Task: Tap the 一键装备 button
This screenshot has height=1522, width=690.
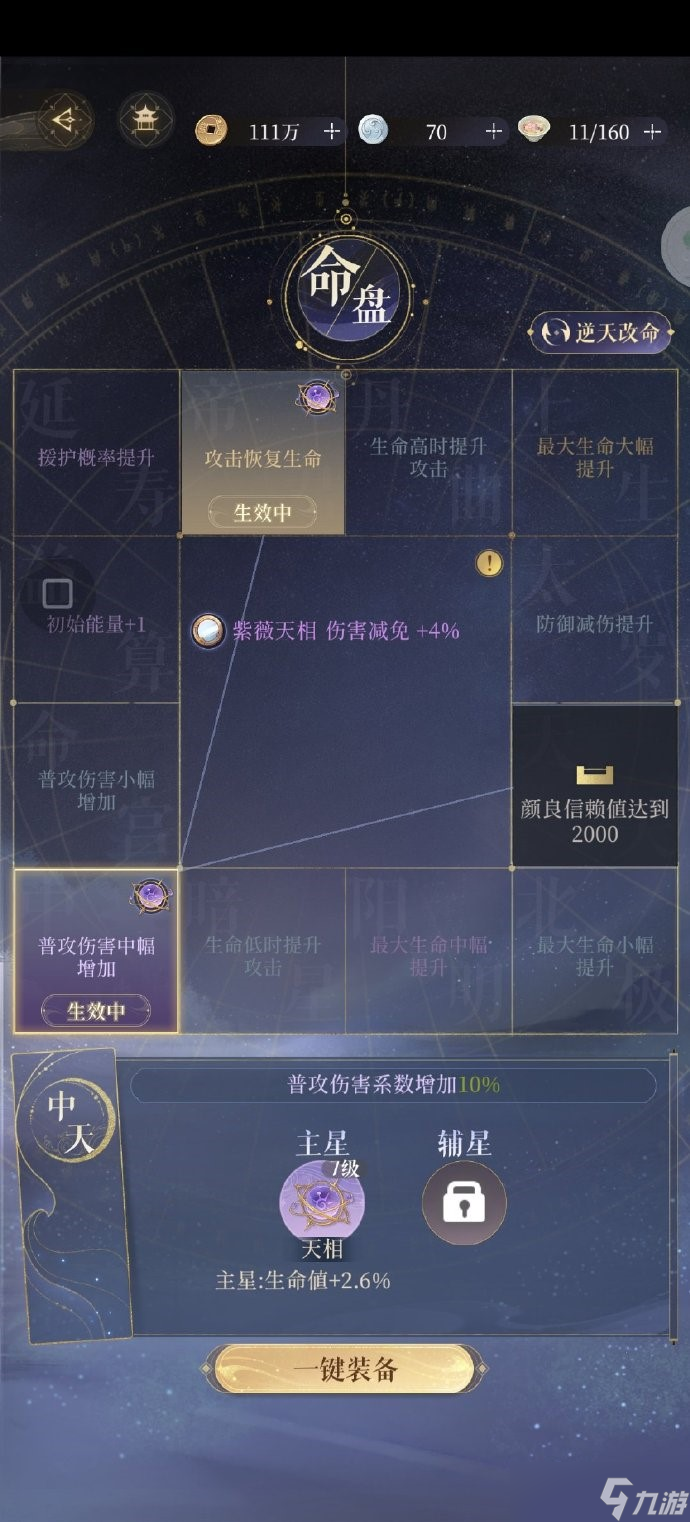Action: 345,1369
